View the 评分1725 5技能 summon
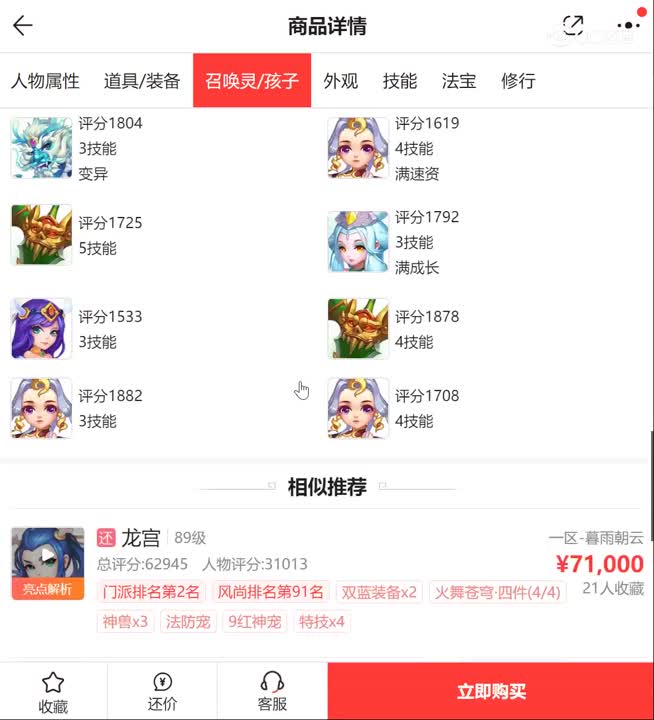This screenshot has width=654, height=720. [42, 235]
